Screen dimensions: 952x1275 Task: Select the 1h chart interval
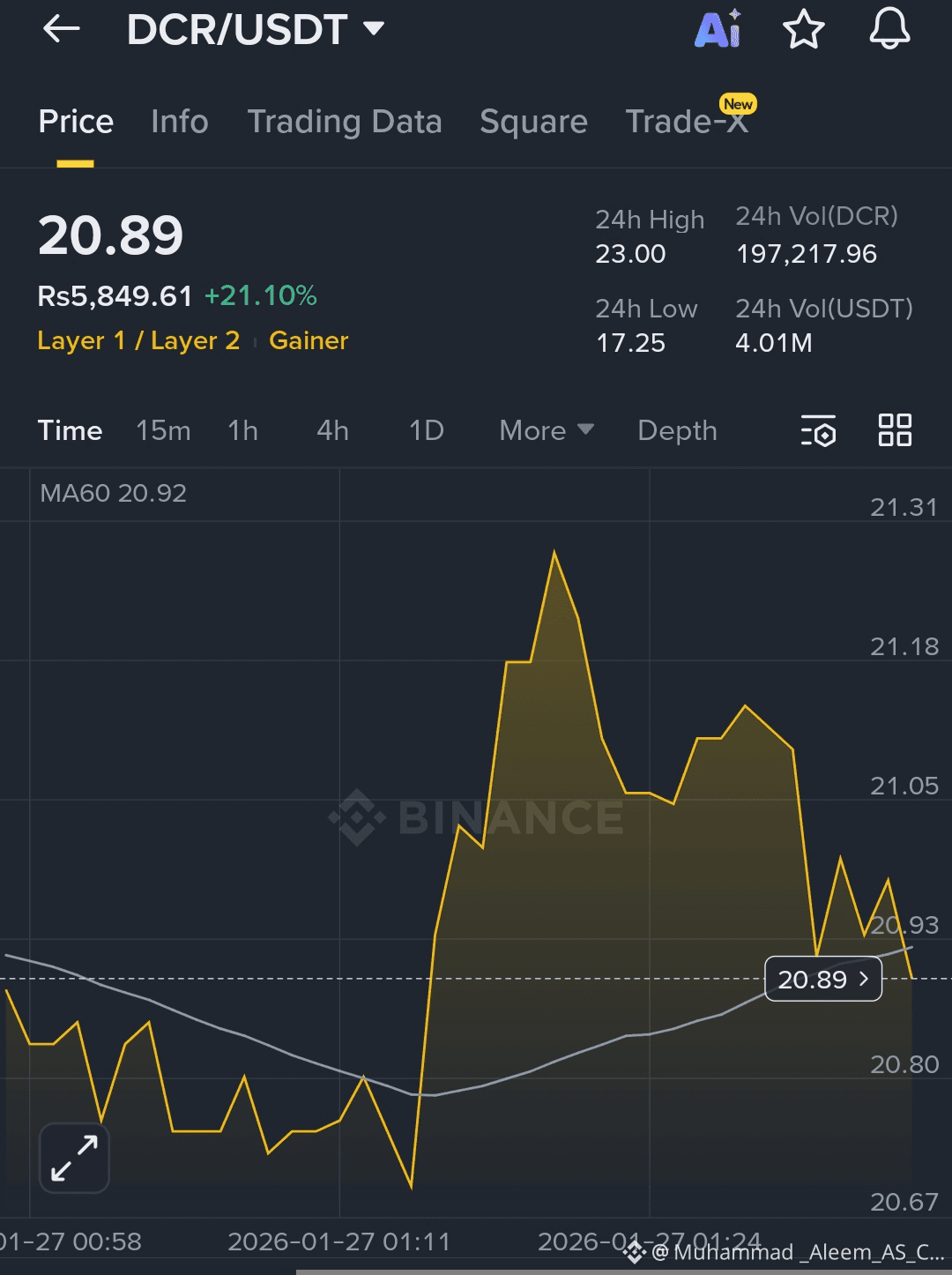pos(242,430)
